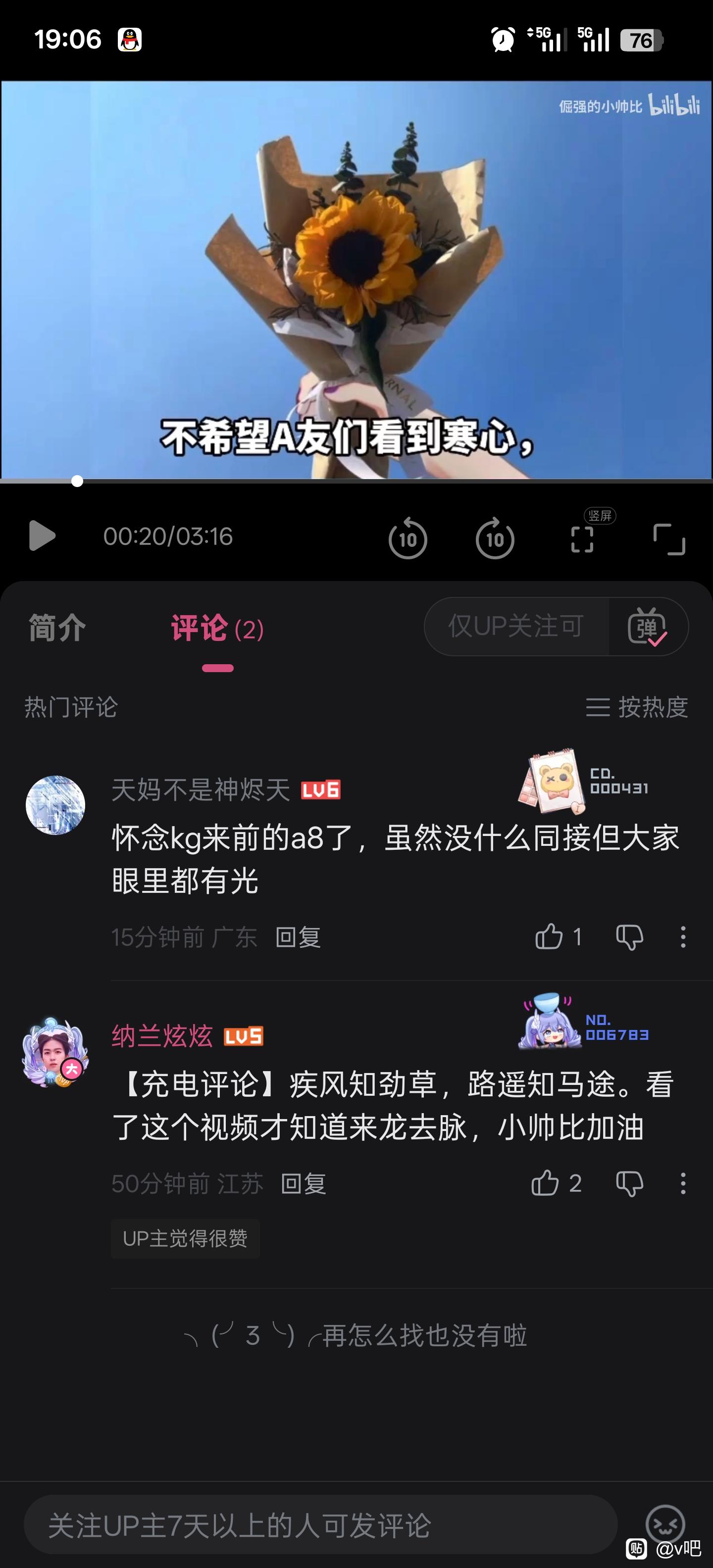Screen dimensions: 713x1568
Task: Like the comment by 天妈不是神烬天
Action: pos(549,937)
